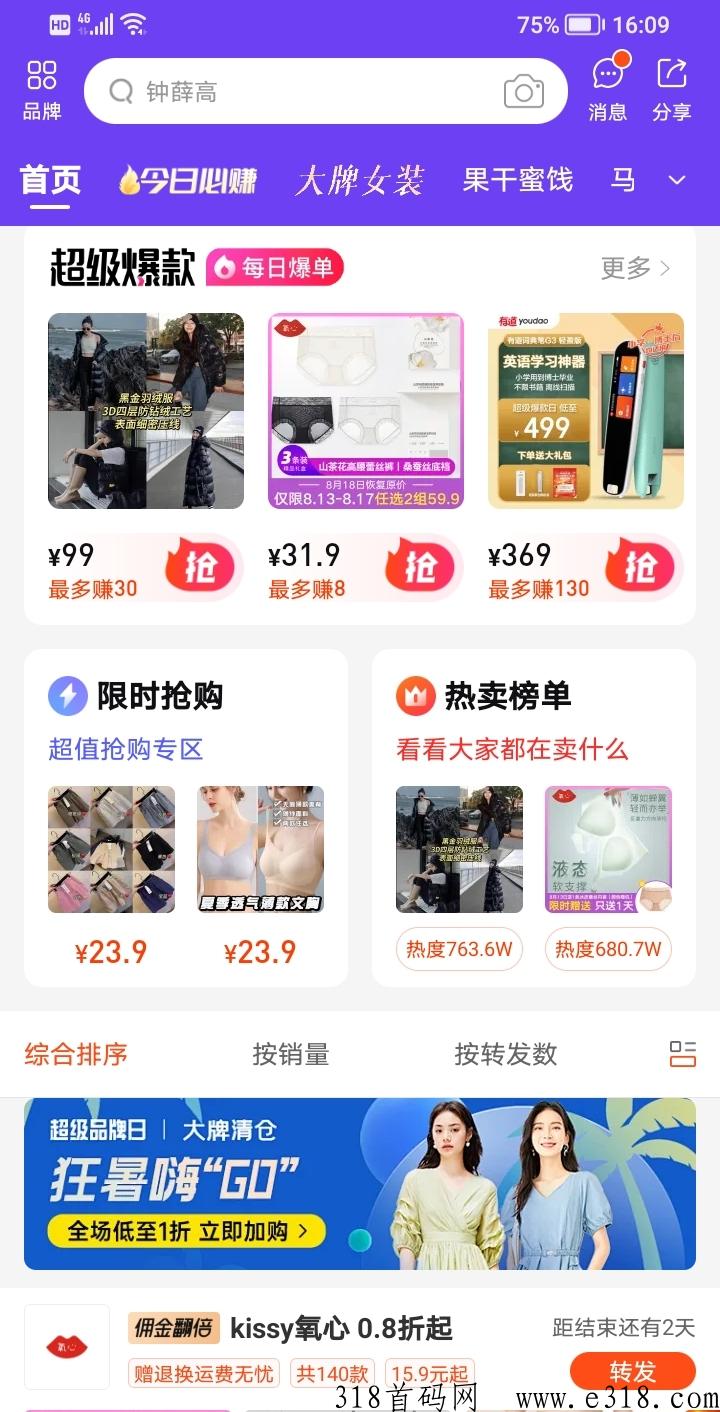Switch to the 大牌女装 tab

360,180
